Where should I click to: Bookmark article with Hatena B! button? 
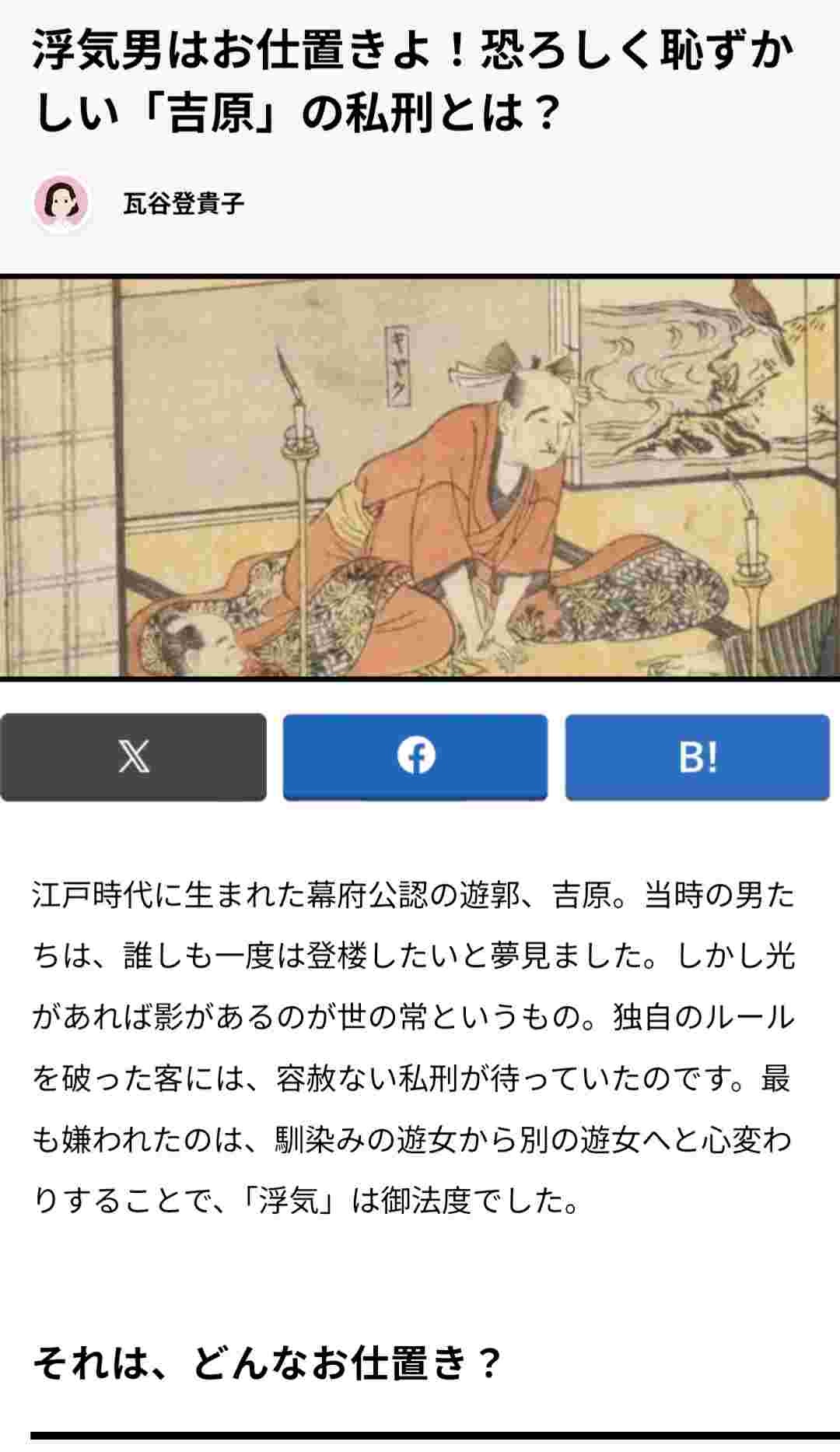click(697, 756)
